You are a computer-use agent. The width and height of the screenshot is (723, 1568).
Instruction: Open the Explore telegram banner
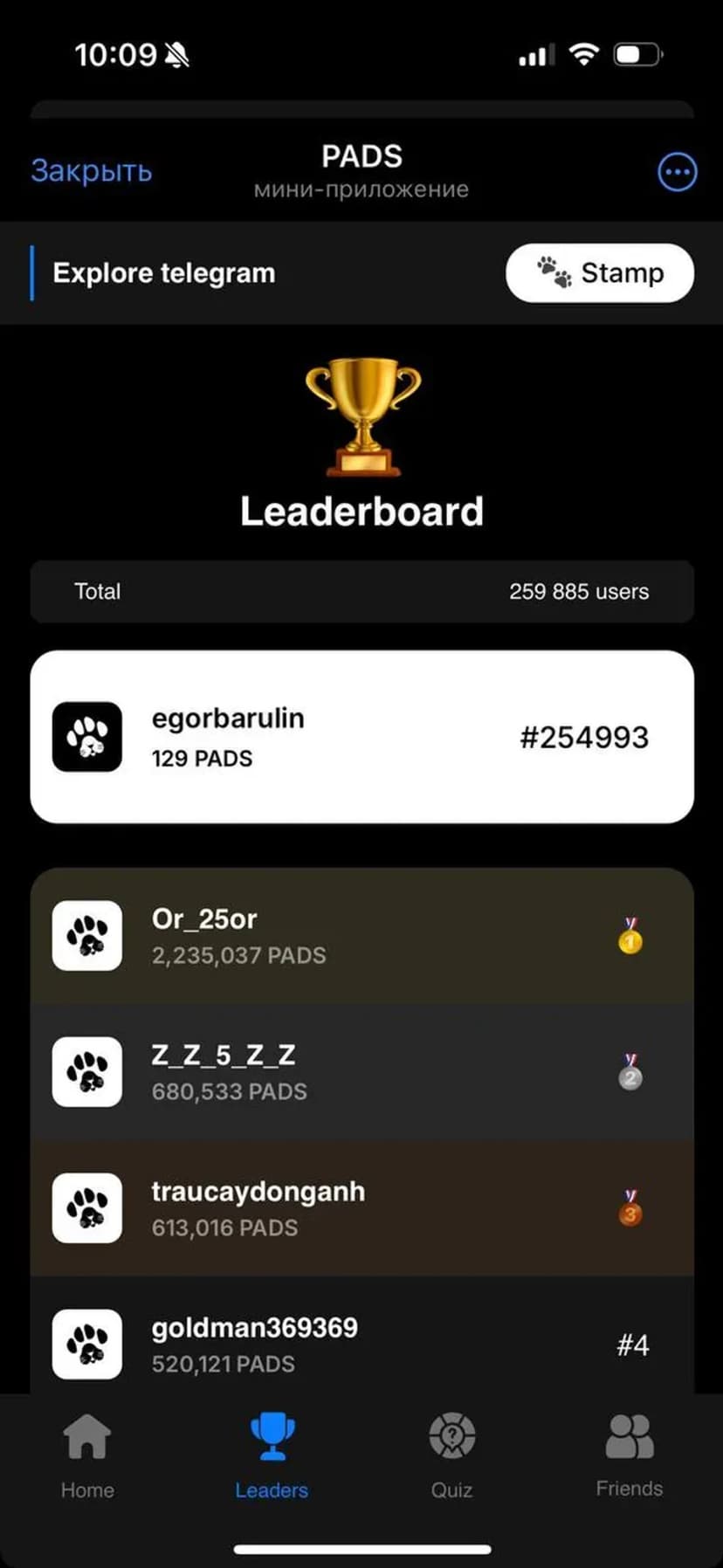(x=164, y=273)
